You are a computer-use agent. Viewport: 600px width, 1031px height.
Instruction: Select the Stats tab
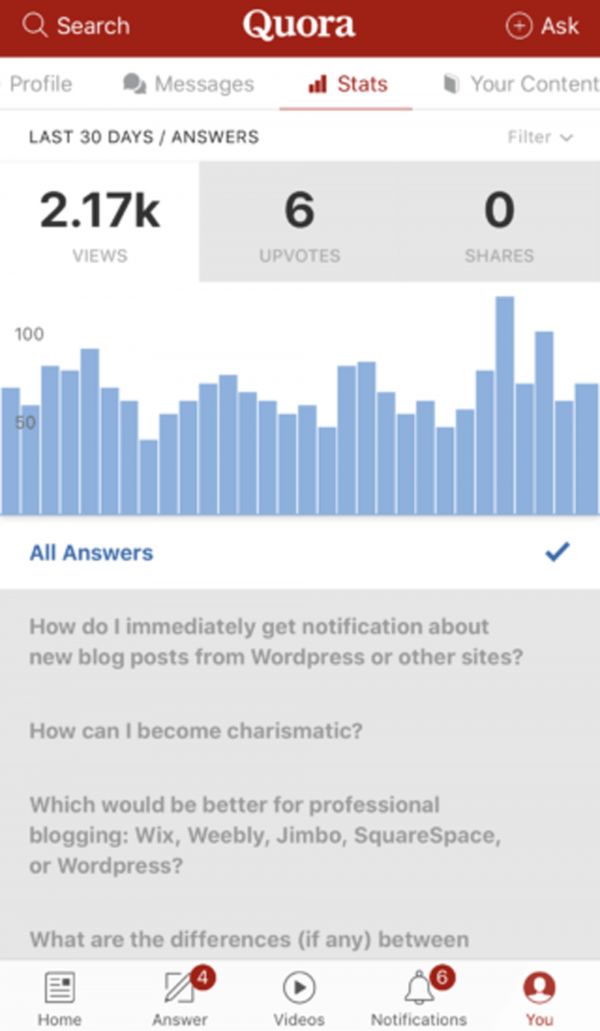[347, 84]
